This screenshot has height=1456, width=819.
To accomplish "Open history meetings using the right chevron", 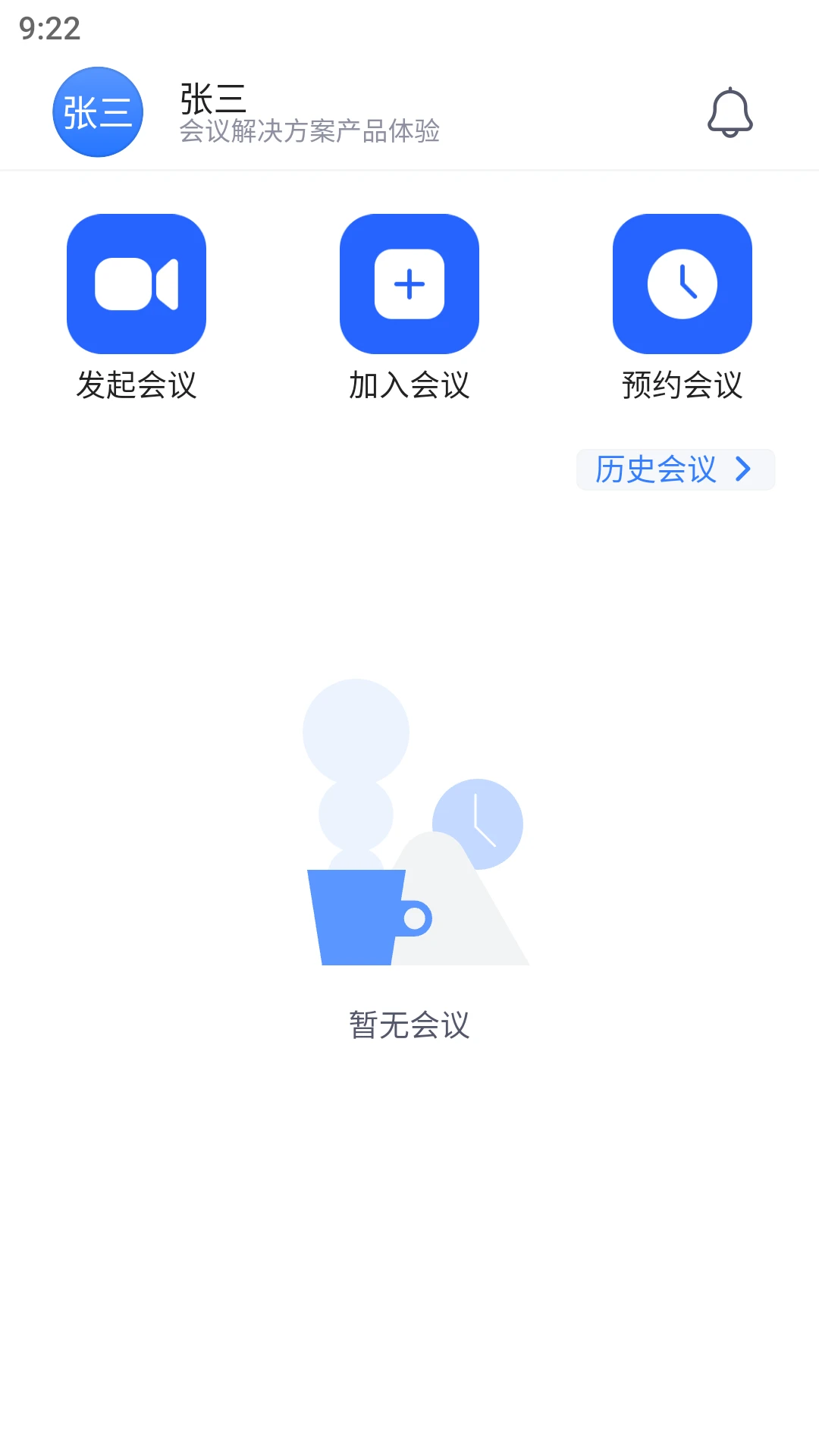I will (744, 469).
